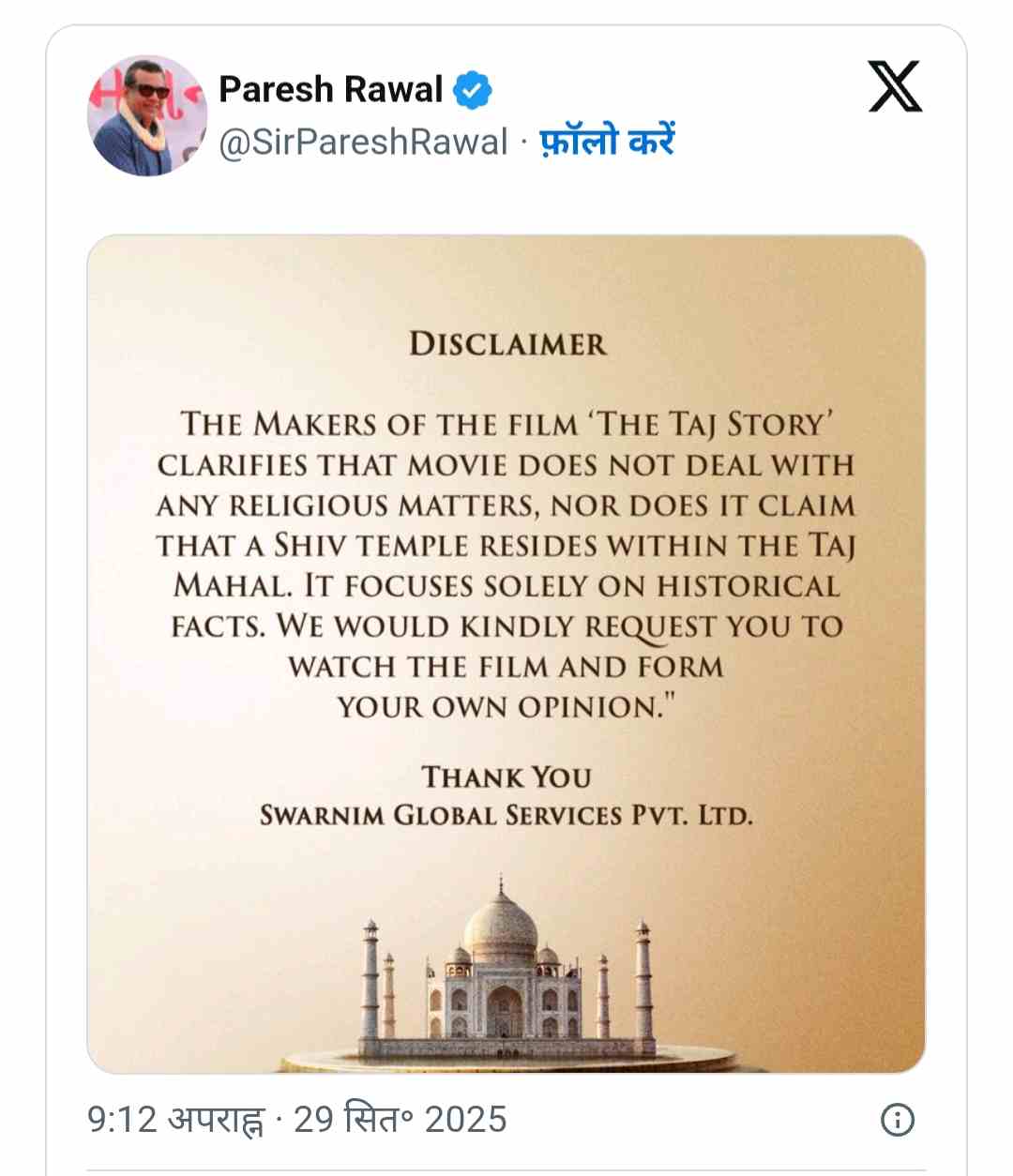Screen dimensions: 1013x1176
Task: Open the Paresh Rawal name link
Action: coord(330,90)
